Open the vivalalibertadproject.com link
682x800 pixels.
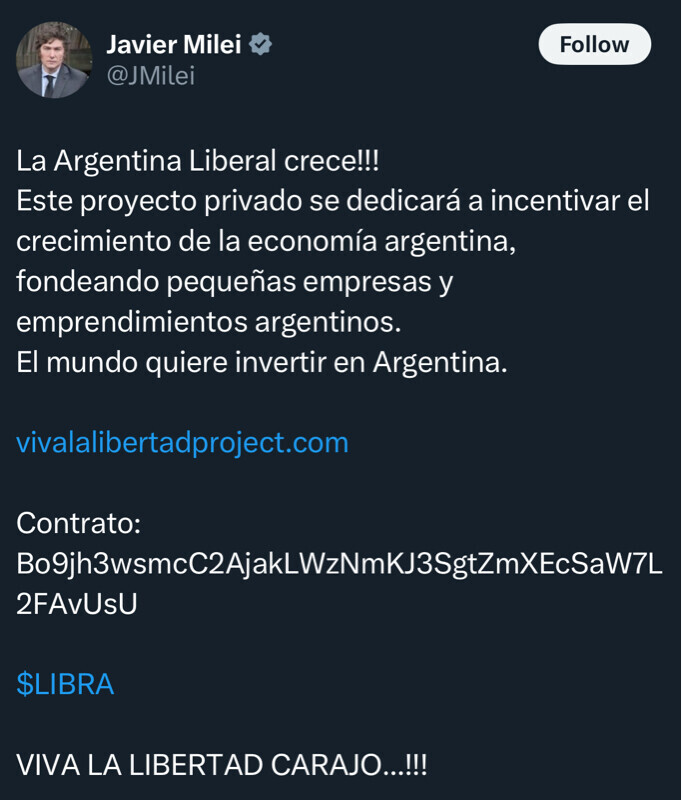coord(182,442)
